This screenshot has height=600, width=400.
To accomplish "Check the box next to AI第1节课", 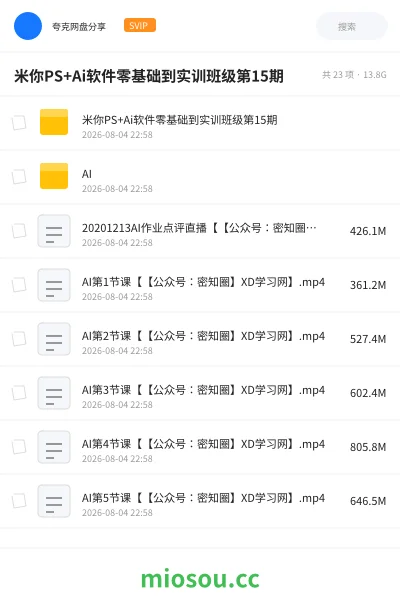I will point(19,284).
